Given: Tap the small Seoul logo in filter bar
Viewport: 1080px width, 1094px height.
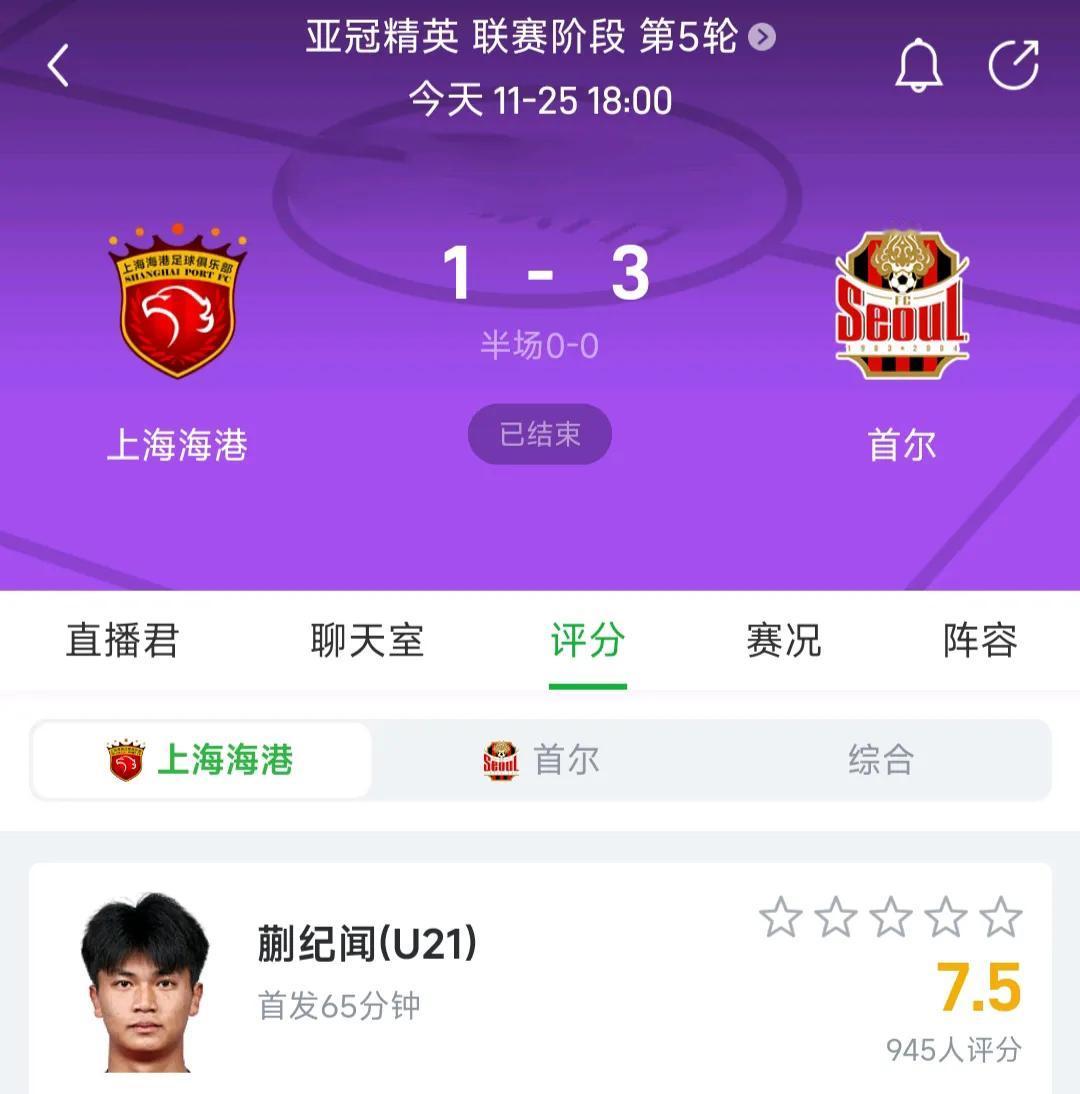Looking at the screenshot, I should (x=498, y=760).
